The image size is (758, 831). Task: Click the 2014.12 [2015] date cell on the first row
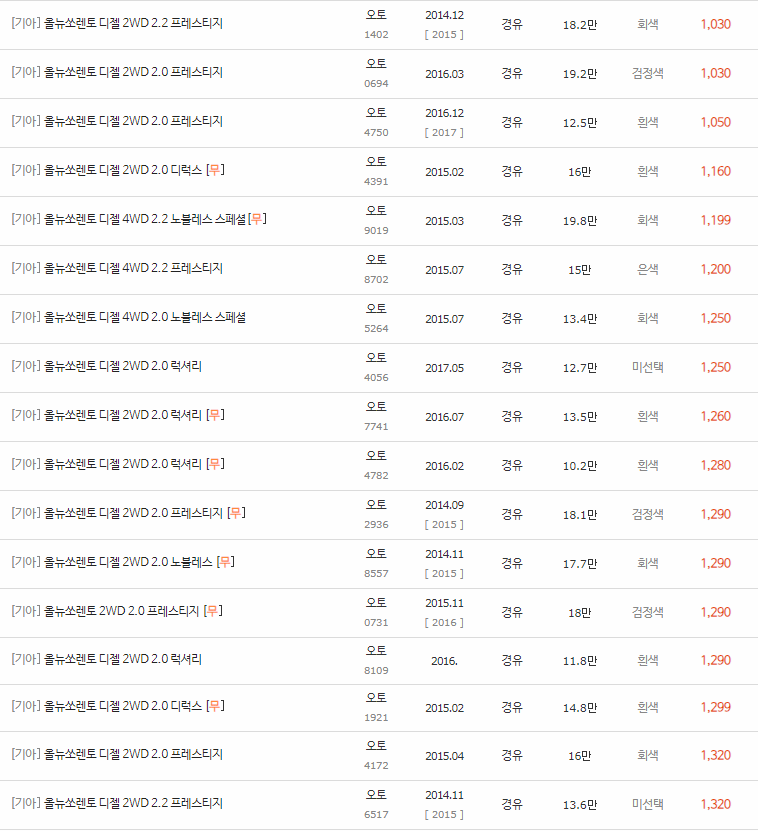pos(444,26)
